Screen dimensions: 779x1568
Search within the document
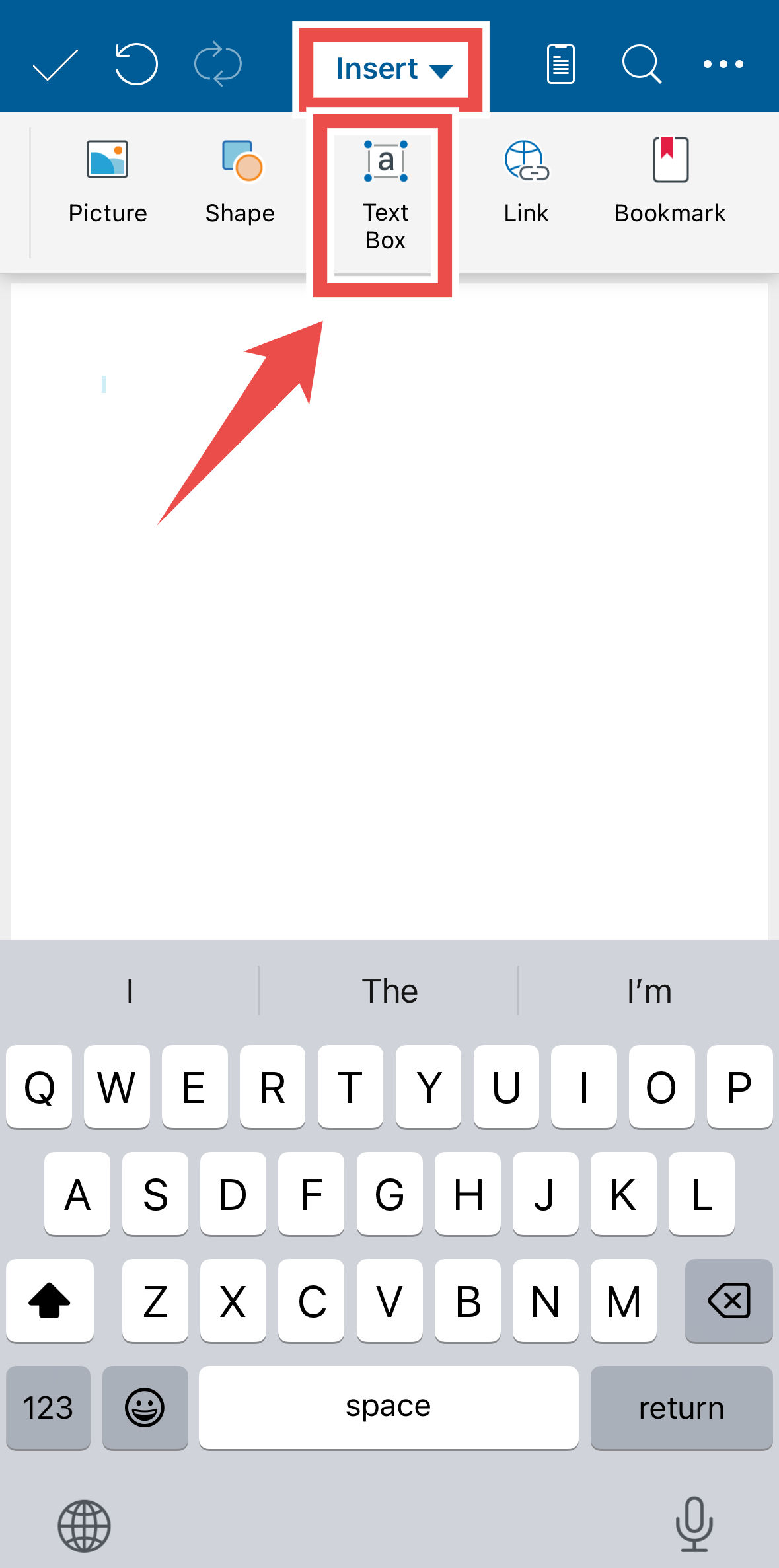[x=641, y=65]
